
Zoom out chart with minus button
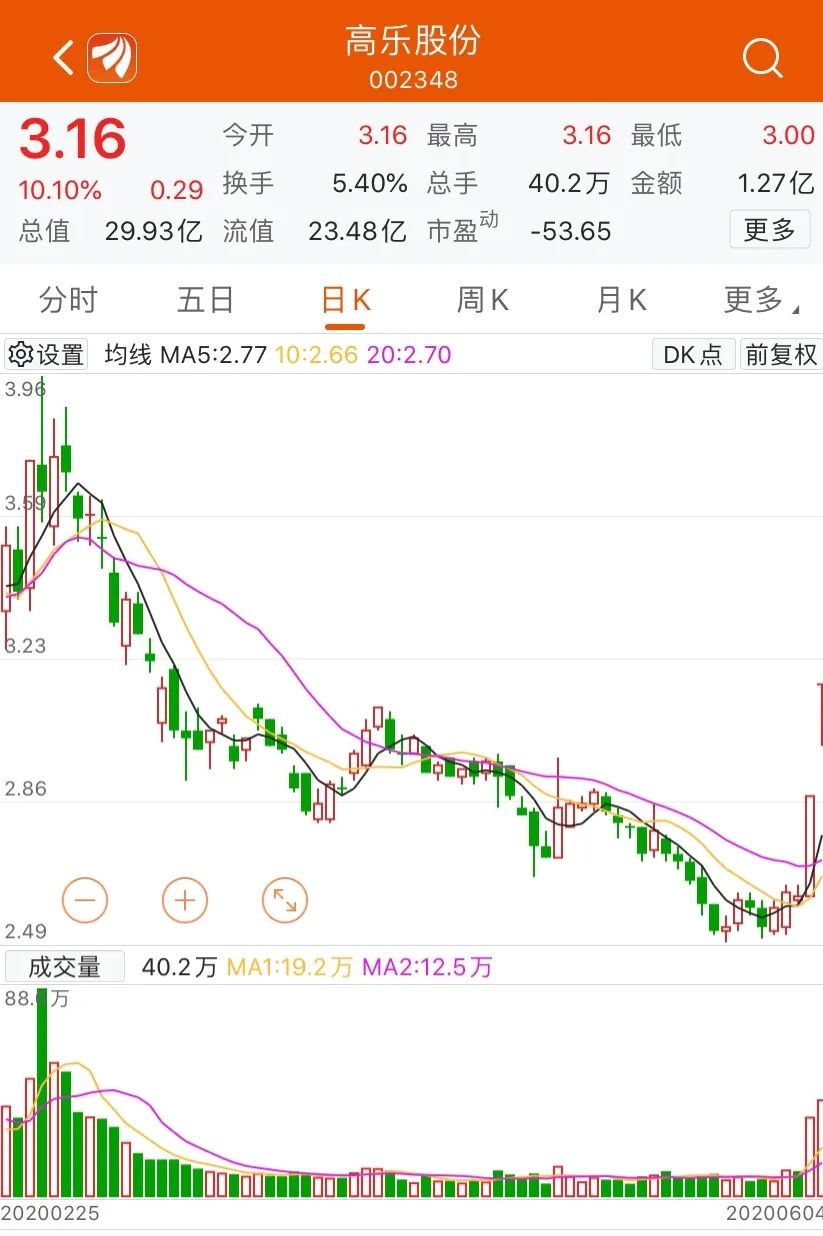(85, 901)
